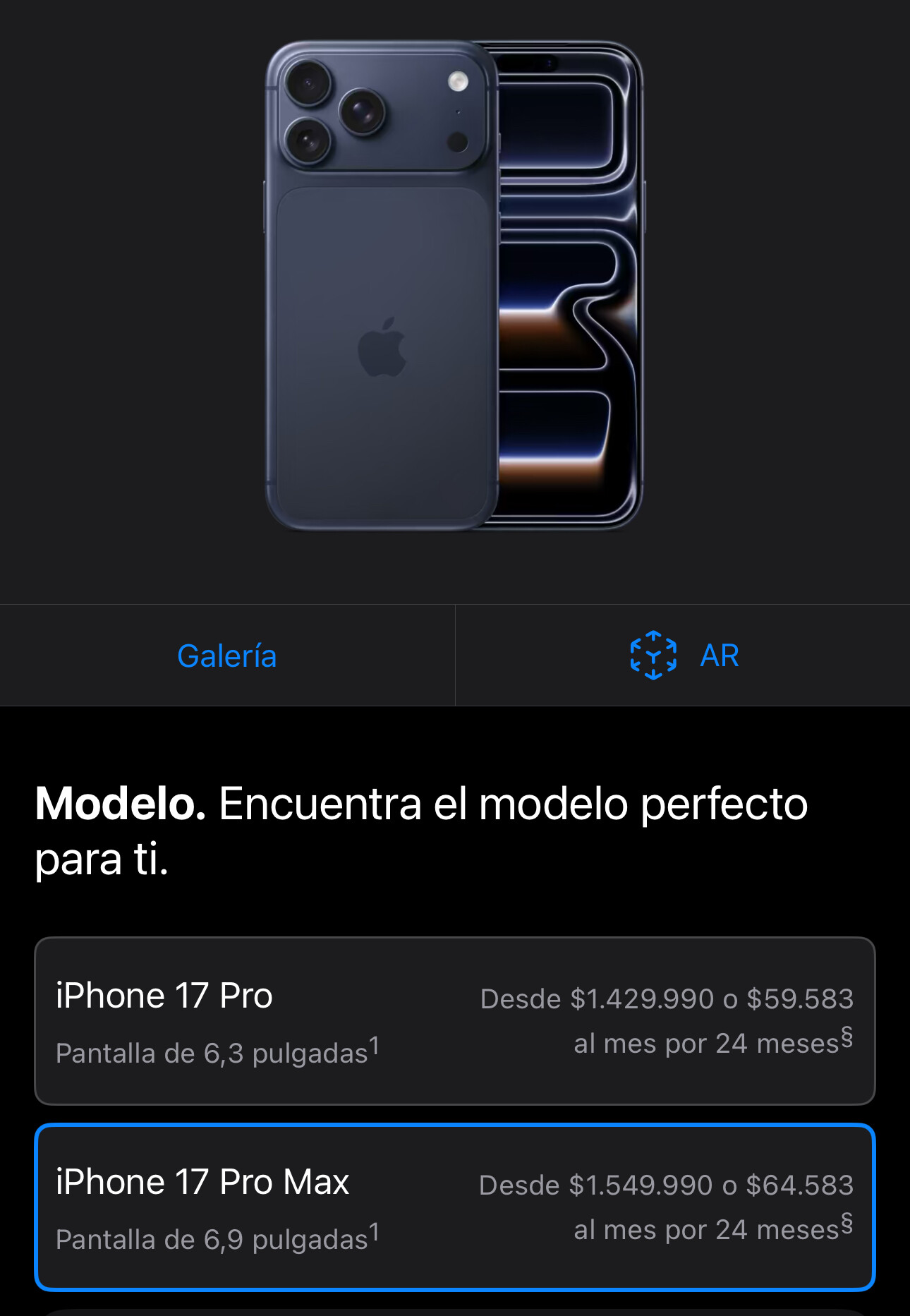Open the Galería photo gallery
Viewport: 910px width, 1316px height.
point(227,656)
